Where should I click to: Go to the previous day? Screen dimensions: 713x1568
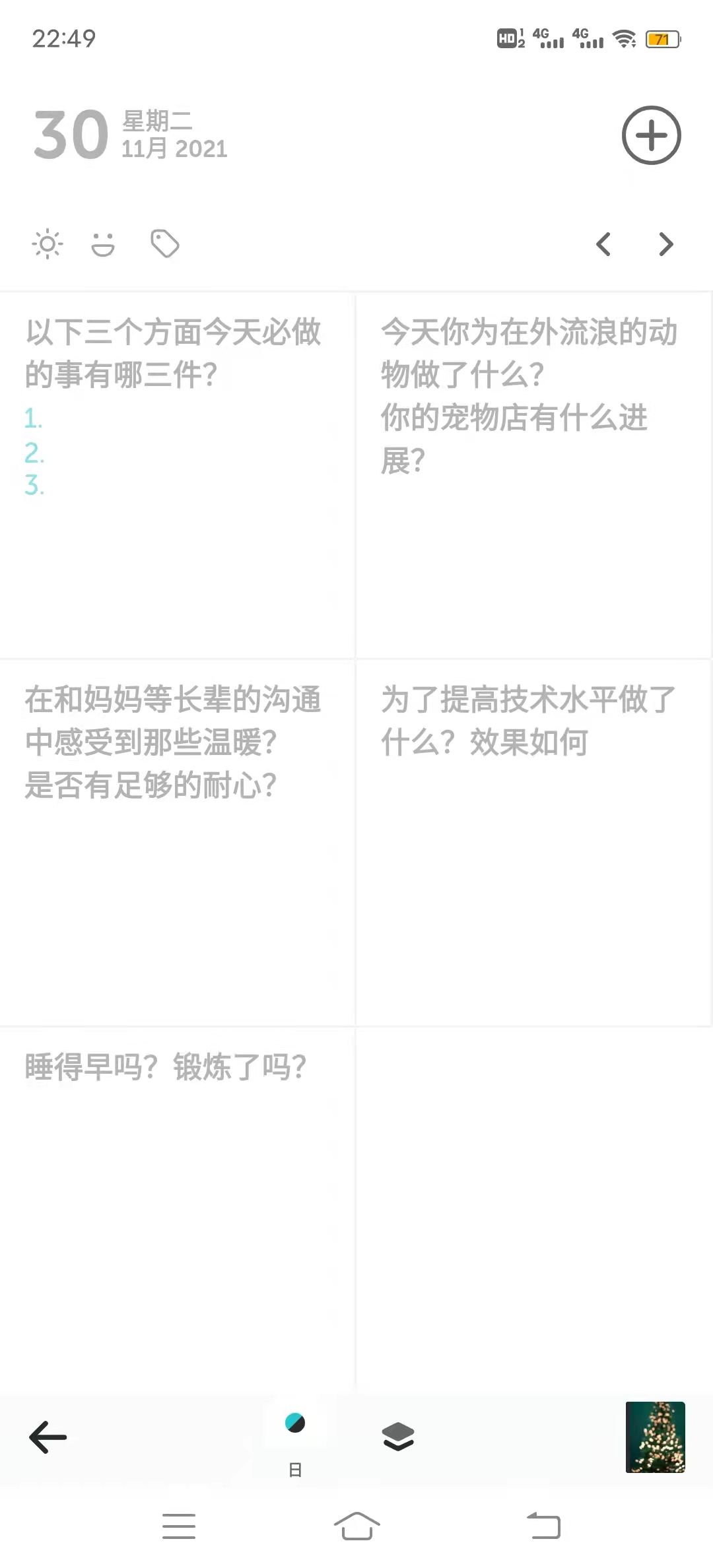tap(603, 244)
